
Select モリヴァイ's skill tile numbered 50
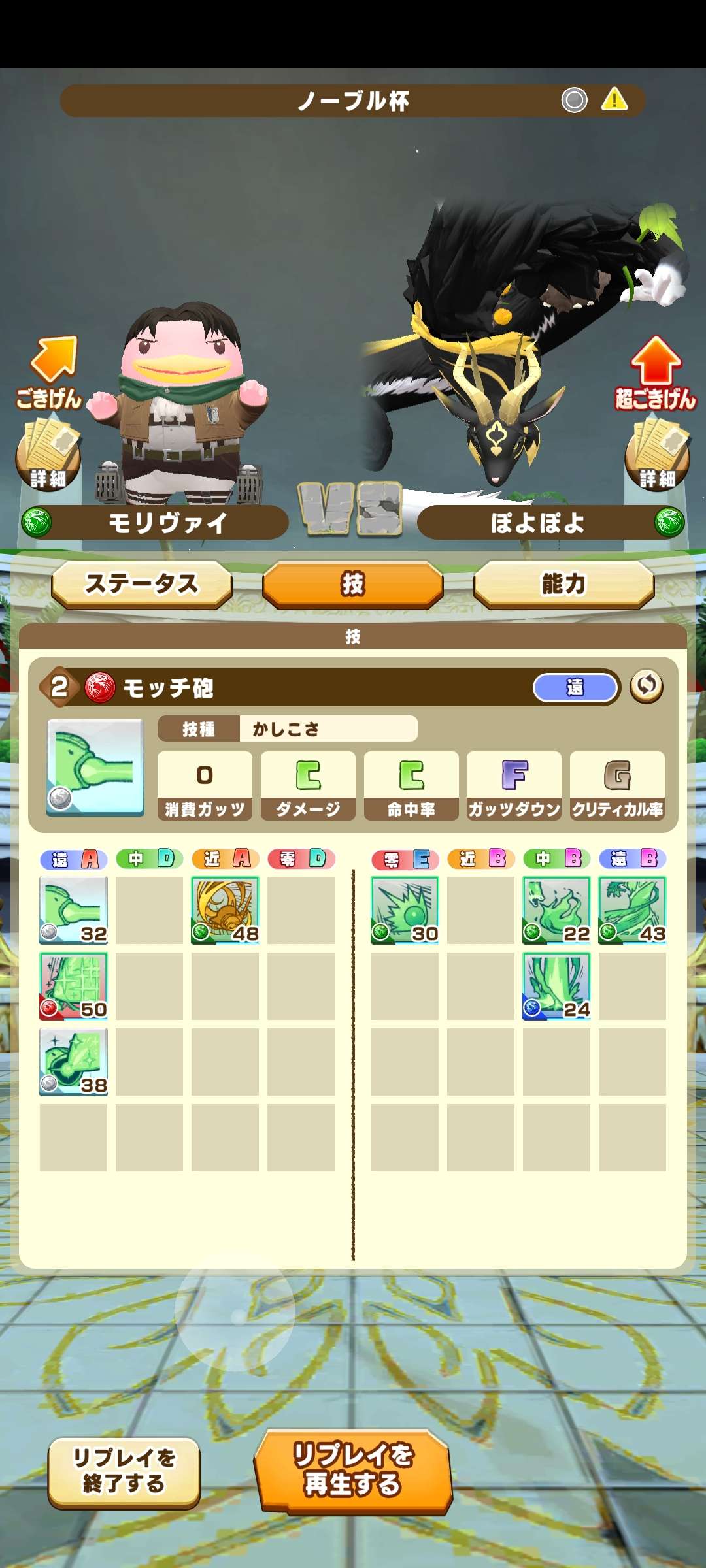pos(73,986)
